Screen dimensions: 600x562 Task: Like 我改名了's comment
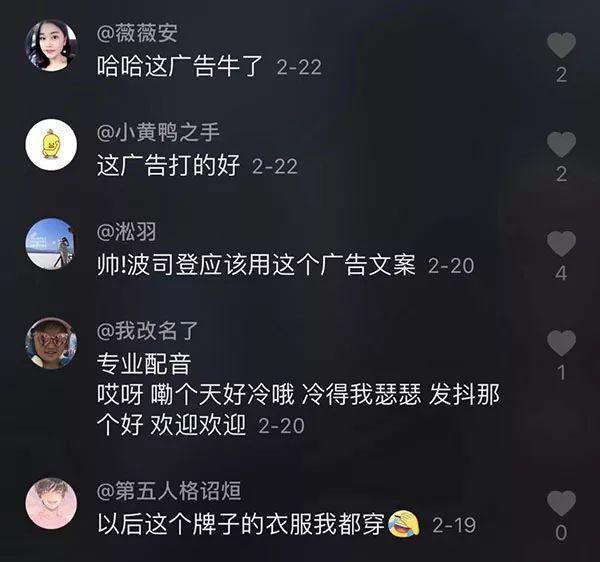coord(561,343)
